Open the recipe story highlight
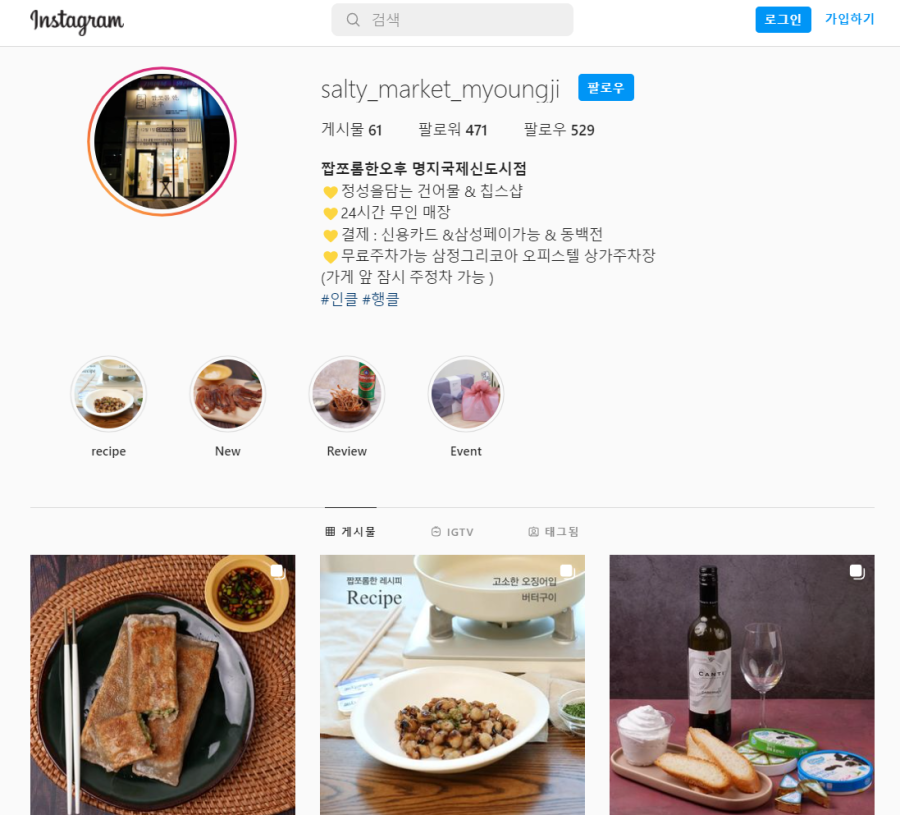This screenshot has height=815, width=900. click(x=108, y=394)
